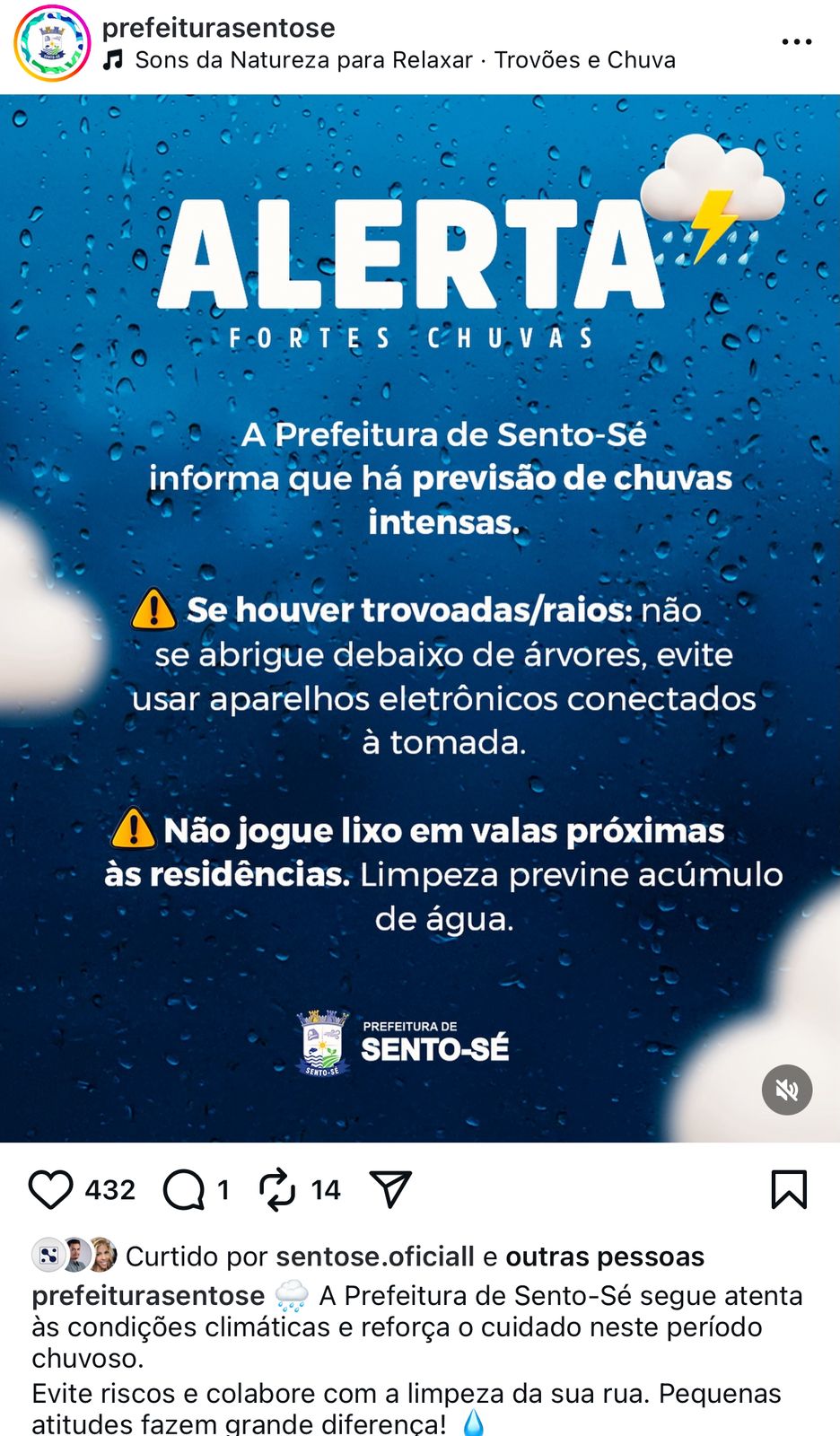This screenshot has width=840, height=1436.
Task: Save this post with the bookmark icon
Action: tap(789, 1190)
